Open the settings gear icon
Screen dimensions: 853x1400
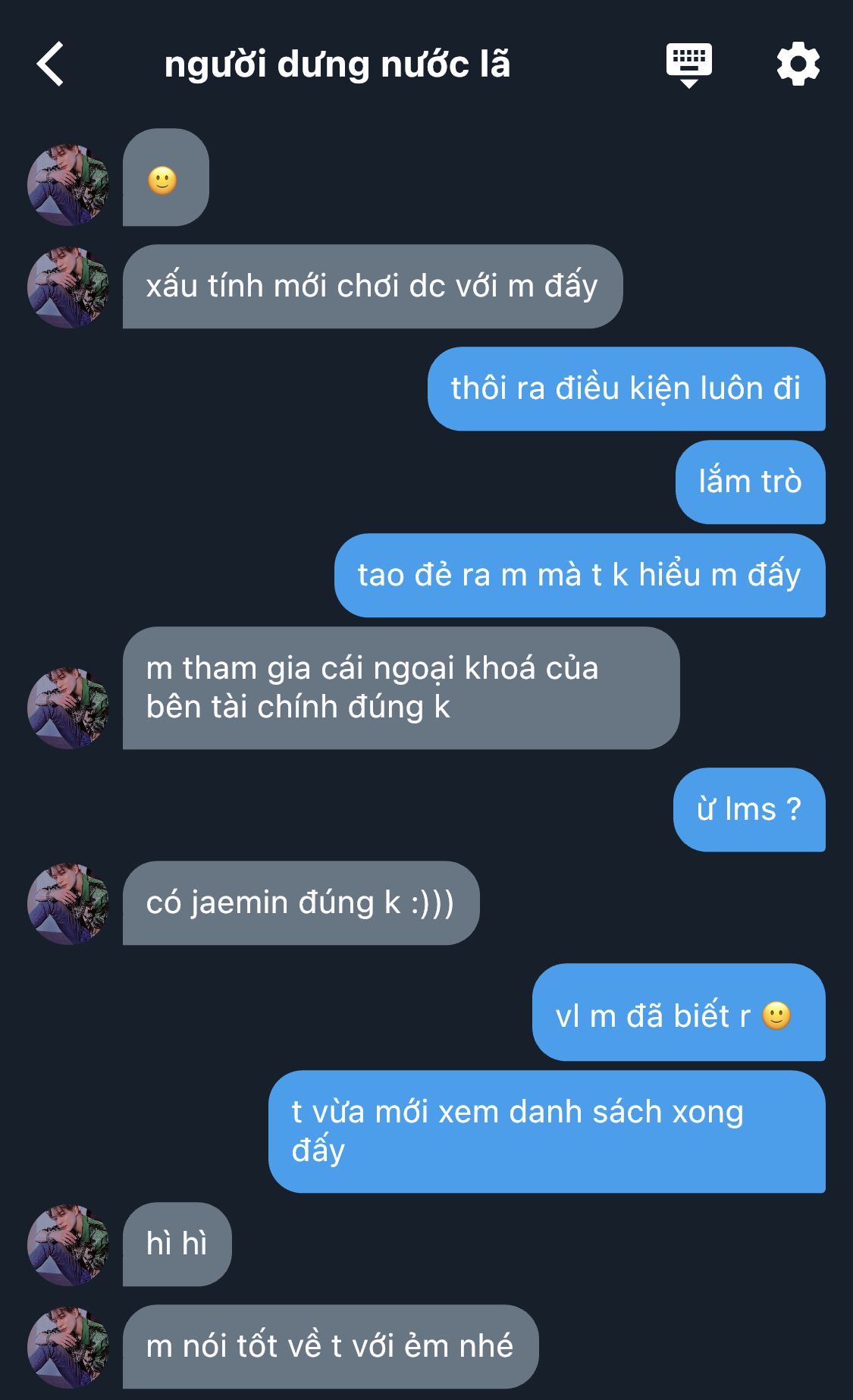pyautogui.click(x=798, y=64)
